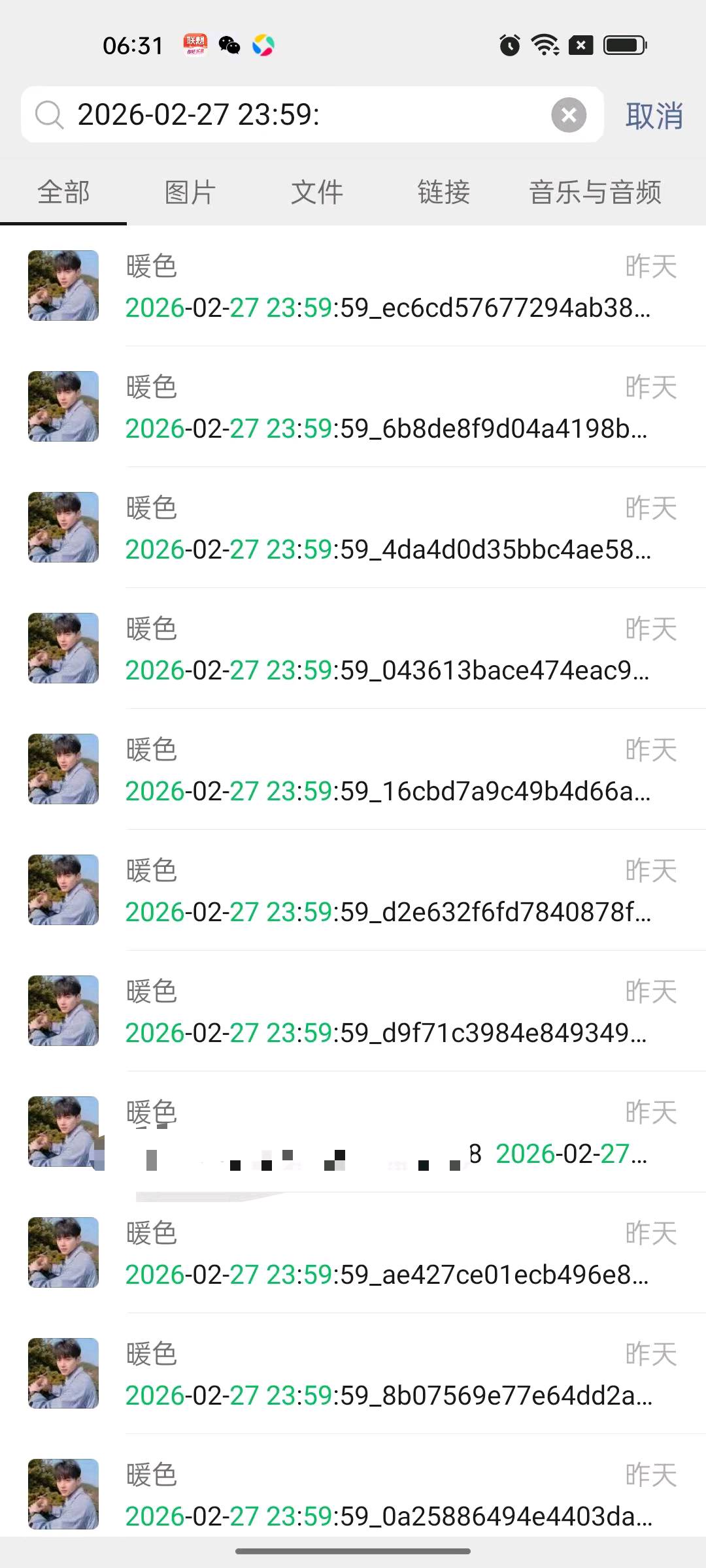Select the 全部 tab

(63, 191)
